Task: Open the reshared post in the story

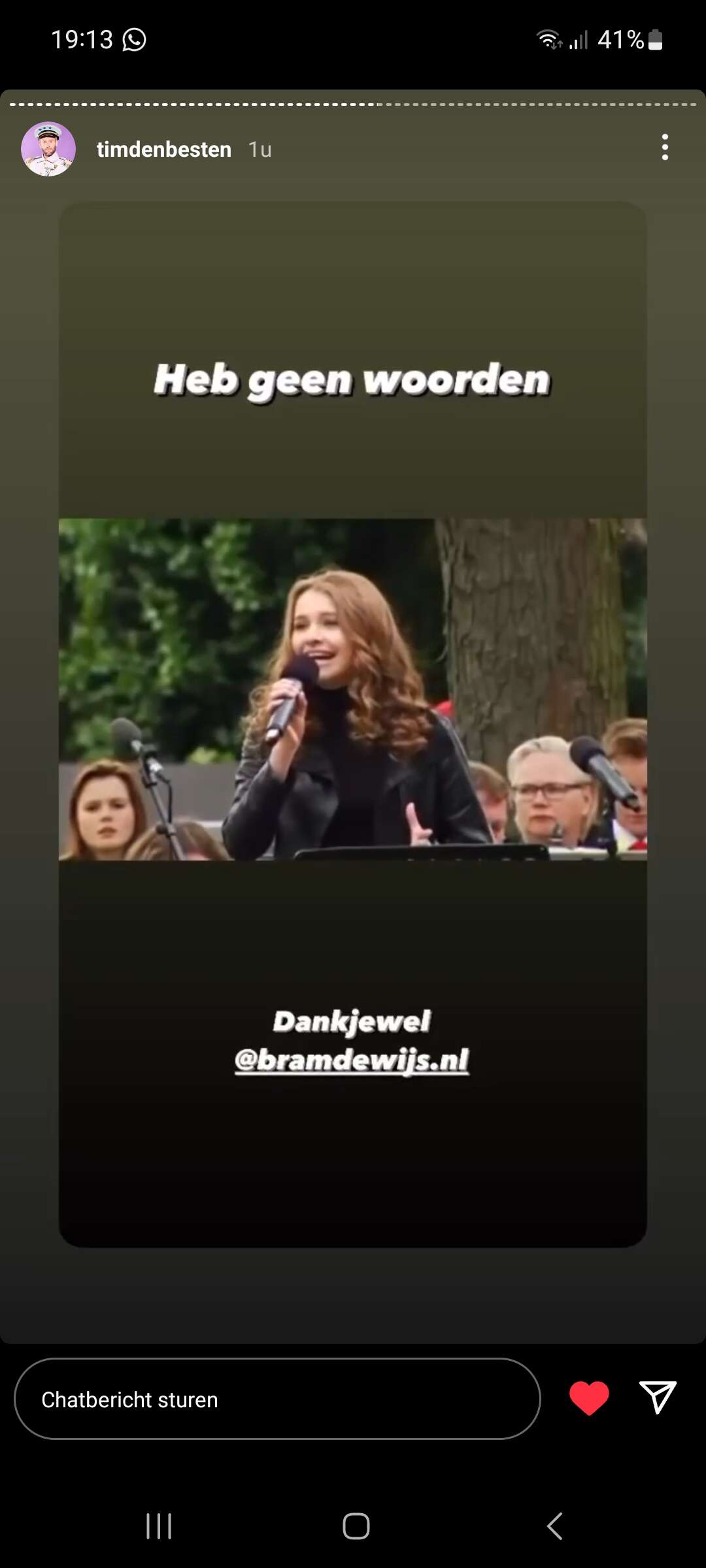Action: (353, 725)
